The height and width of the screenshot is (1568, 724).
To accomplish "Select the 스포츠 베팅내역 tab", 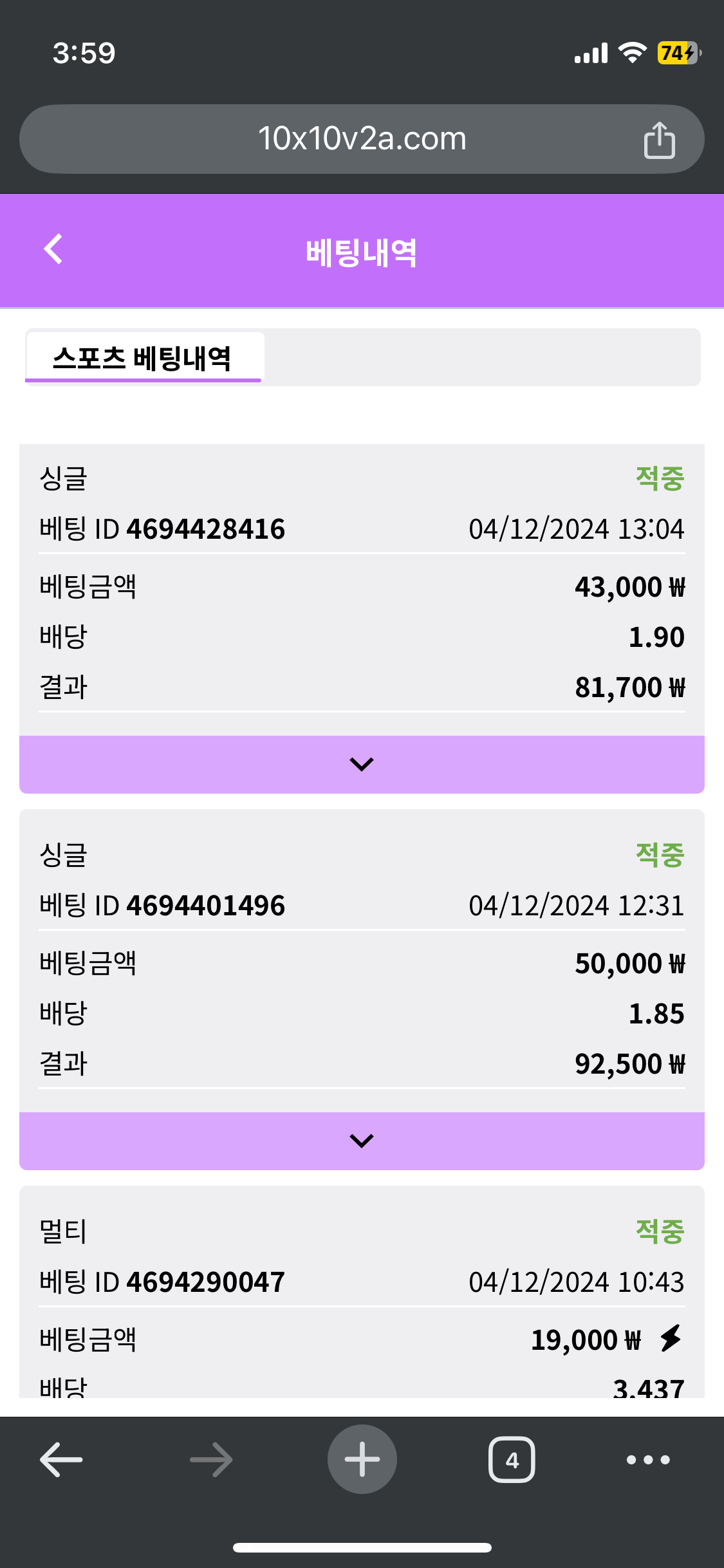I will [143, 358].
